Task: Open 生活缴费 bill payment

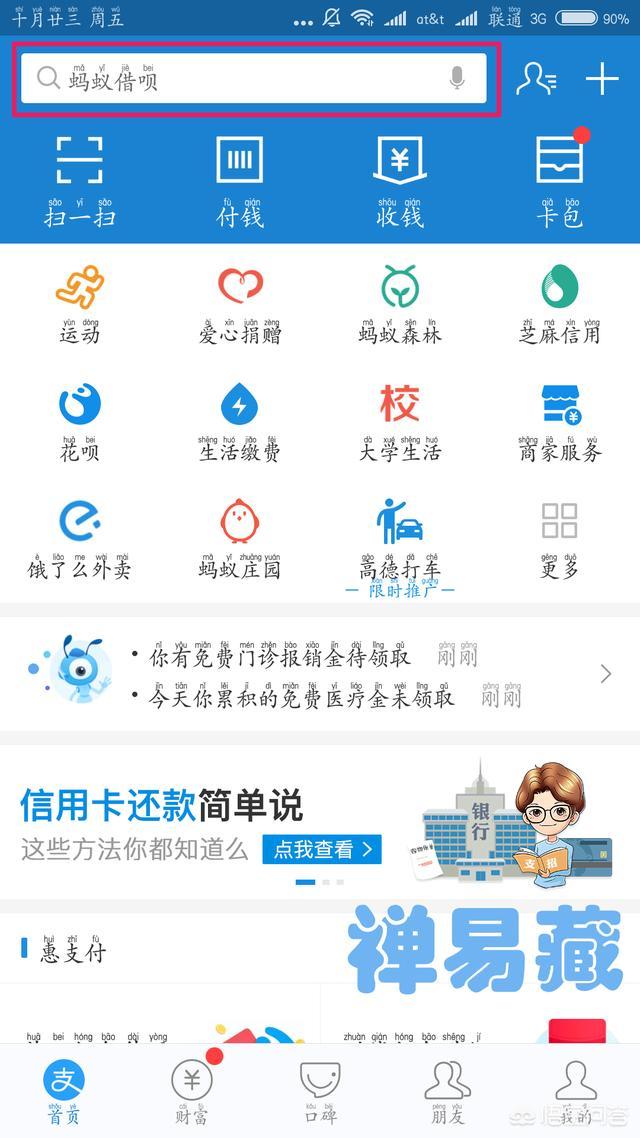Action: (x=239, y=422)
